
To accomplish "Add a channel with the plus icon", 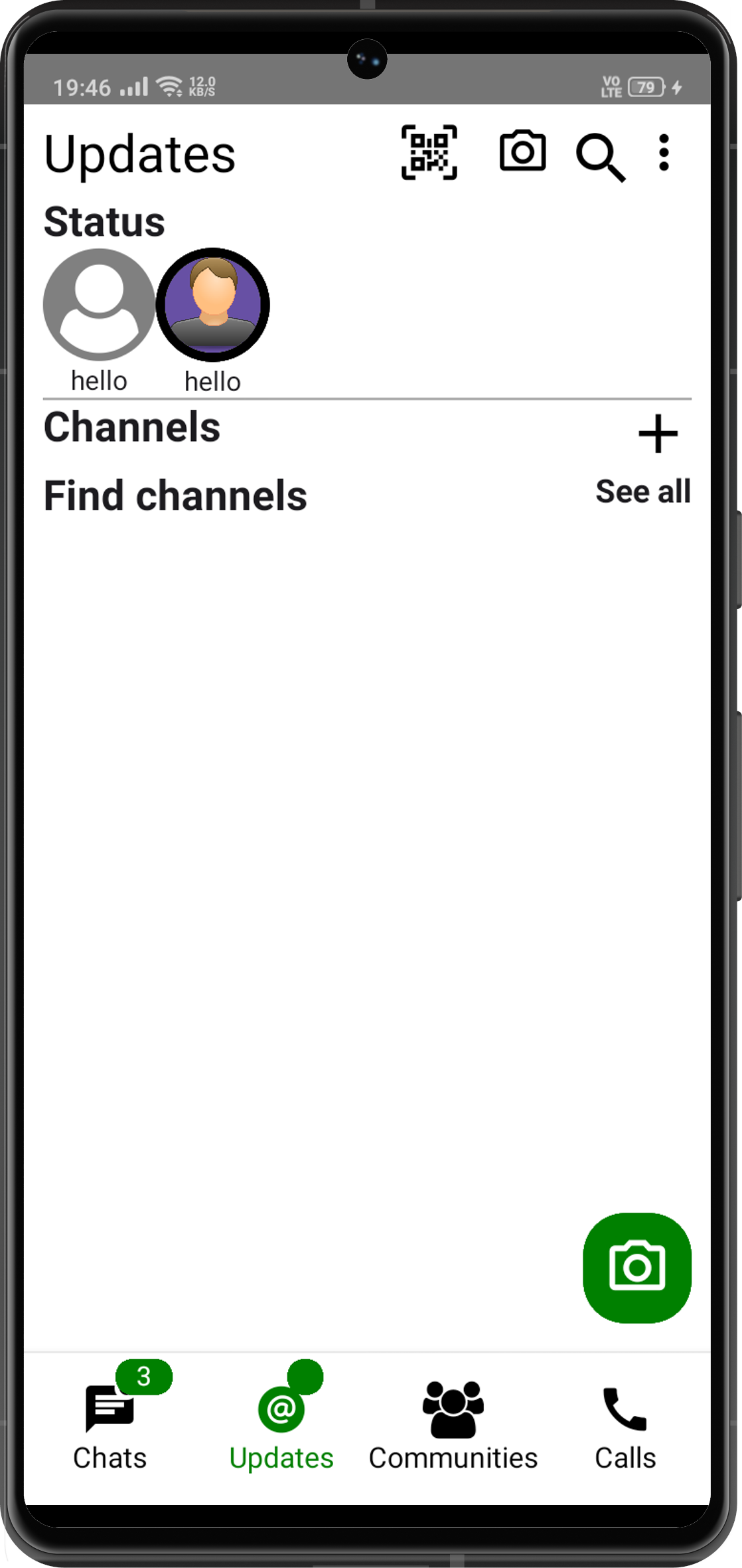I will pos(658,434).
